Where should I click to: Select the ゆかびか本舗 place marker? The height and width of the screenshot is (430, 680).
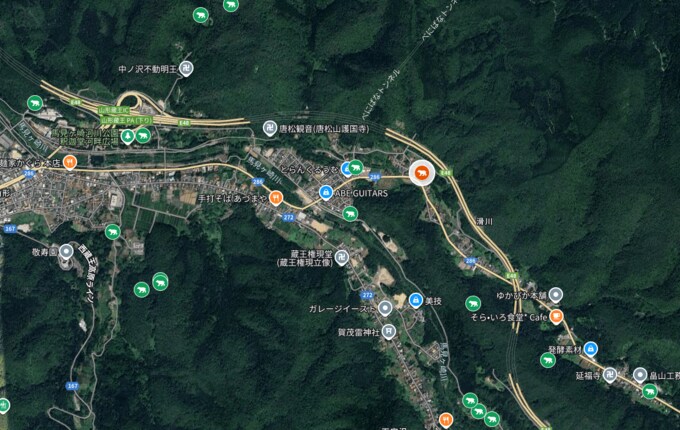coord(557,295)
